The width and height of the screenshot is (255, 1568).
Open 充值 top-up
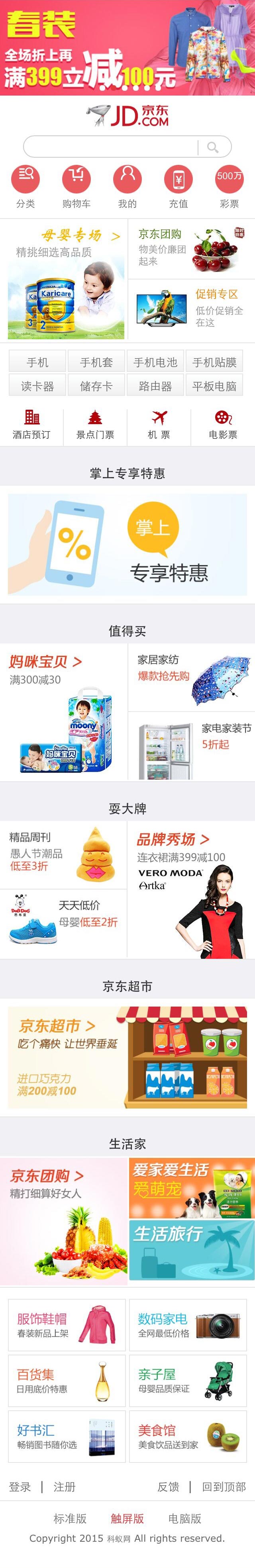tap(178, 186)
